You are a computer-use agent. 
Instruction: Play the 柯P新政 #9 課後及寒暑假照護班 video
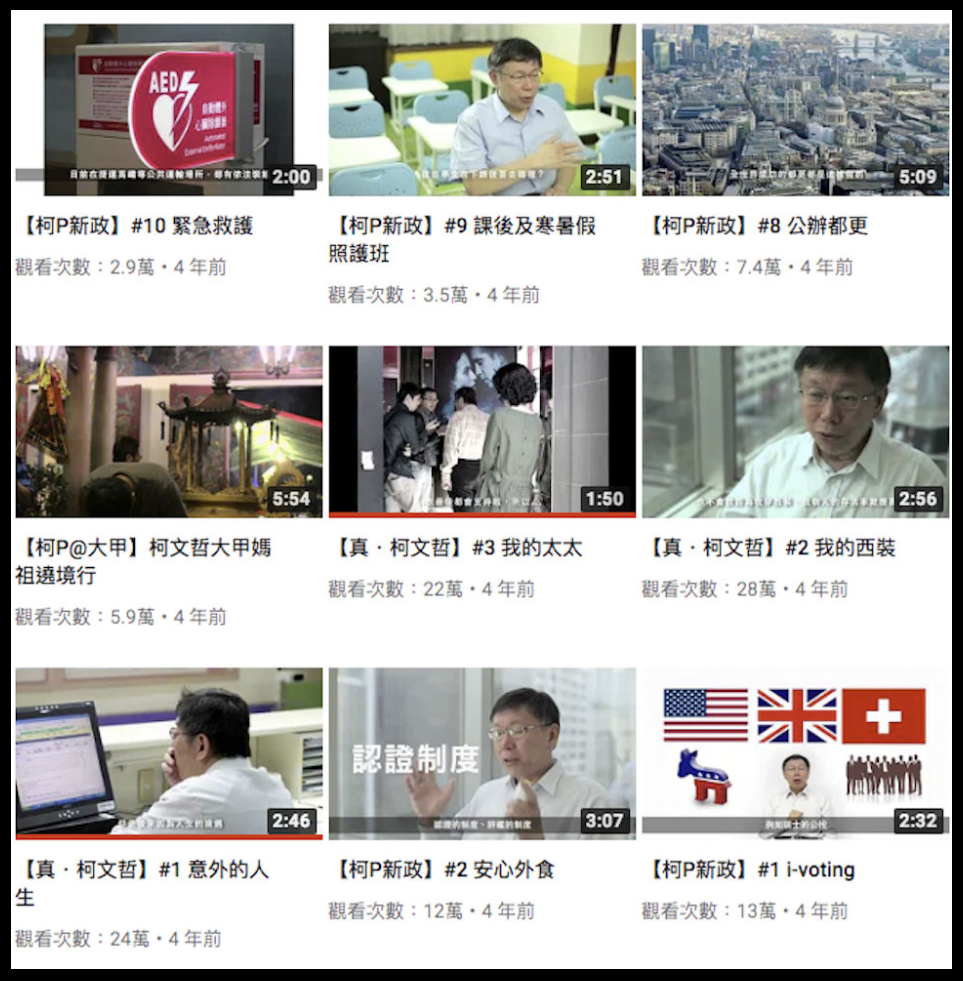click(x=481, y=110)
